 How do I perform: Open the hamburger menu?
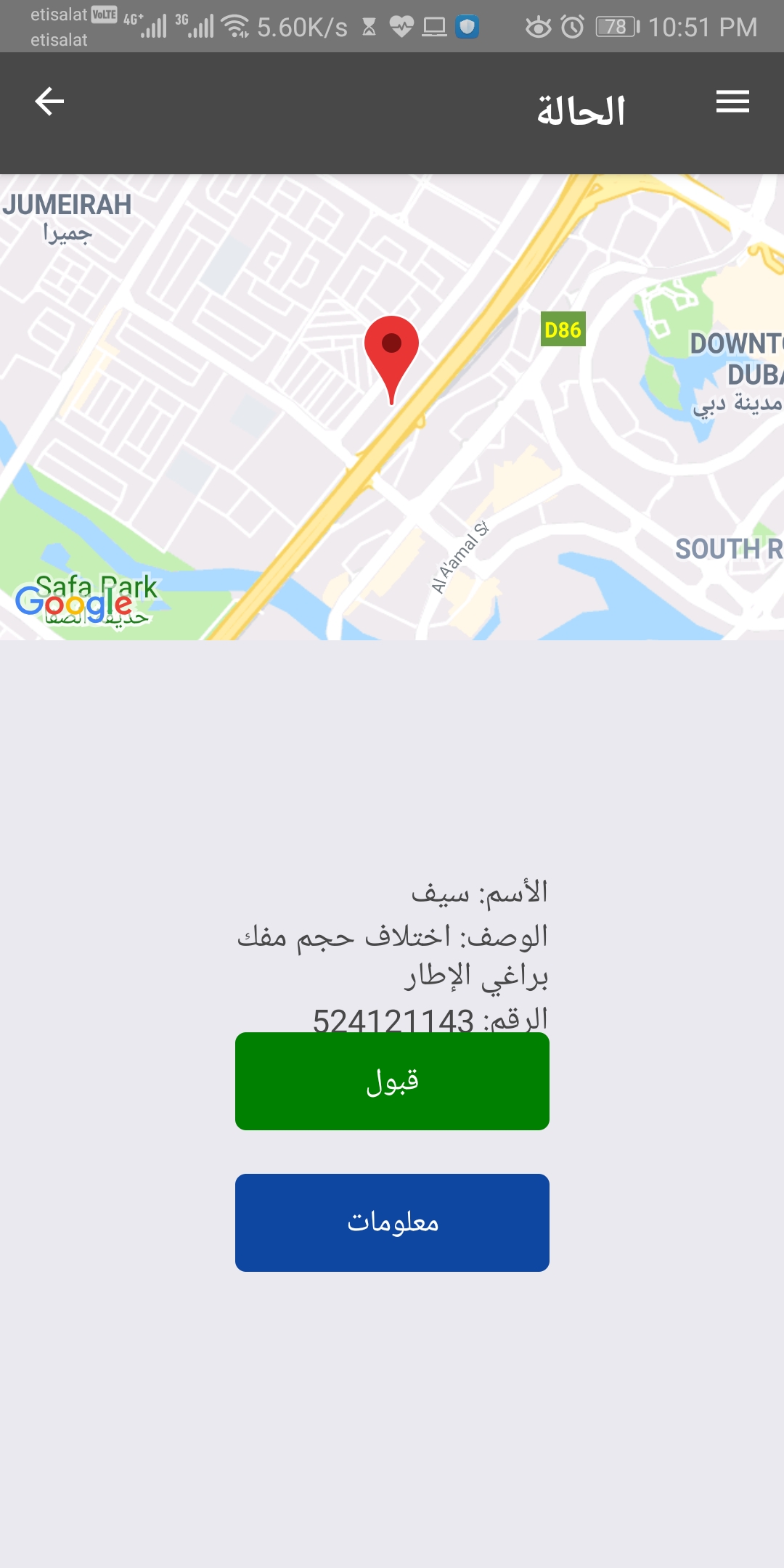(x=732, y=102)
